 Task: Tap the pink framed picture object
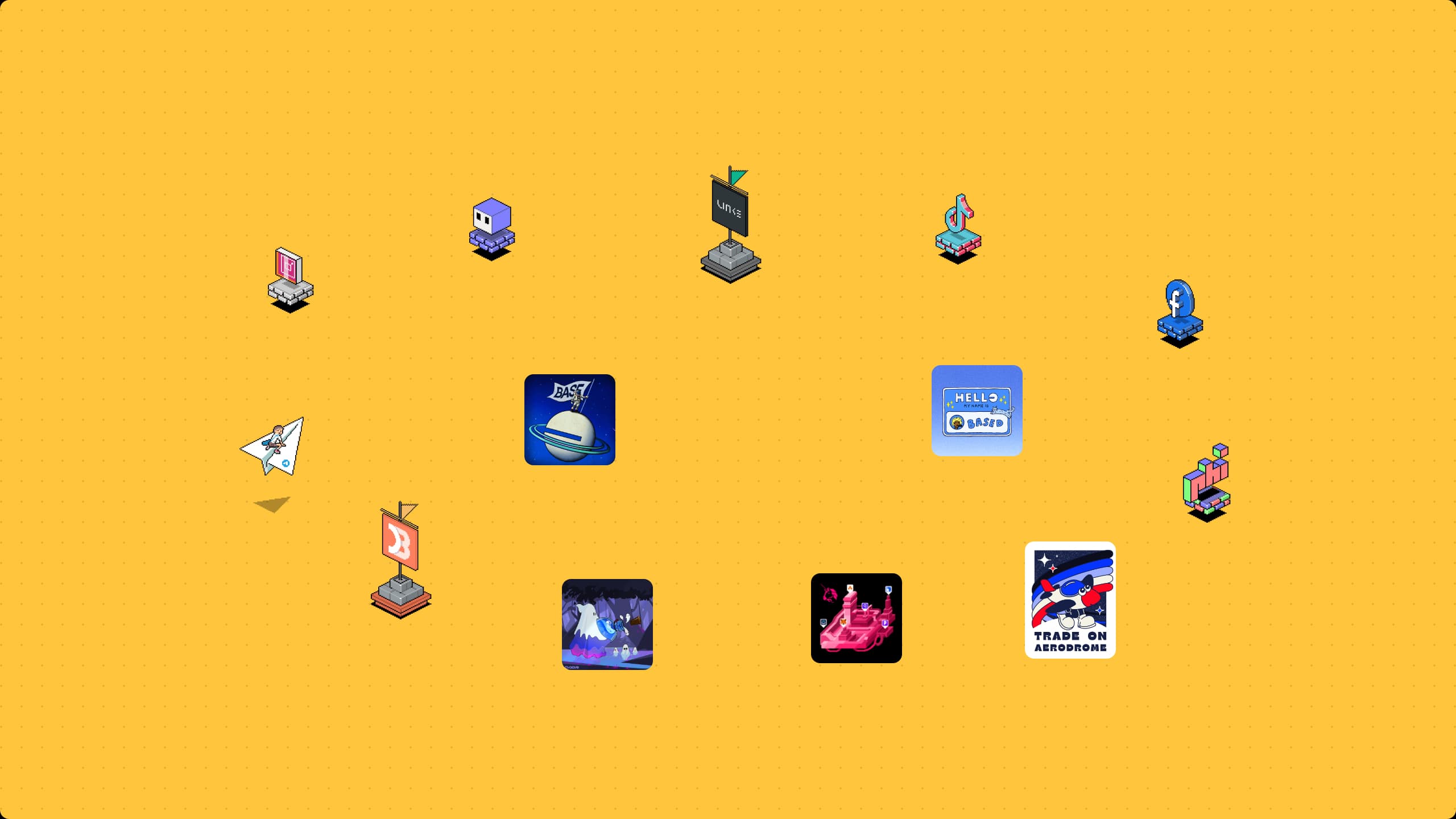pos(290,278)
